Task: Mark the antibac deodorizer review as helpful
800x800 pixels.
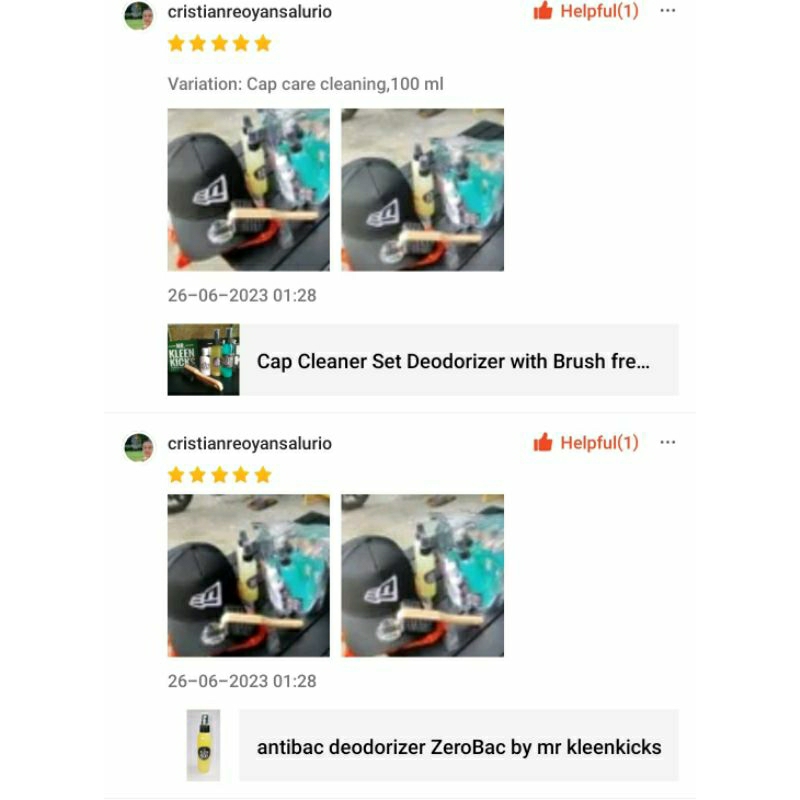Action: [586, 442]
